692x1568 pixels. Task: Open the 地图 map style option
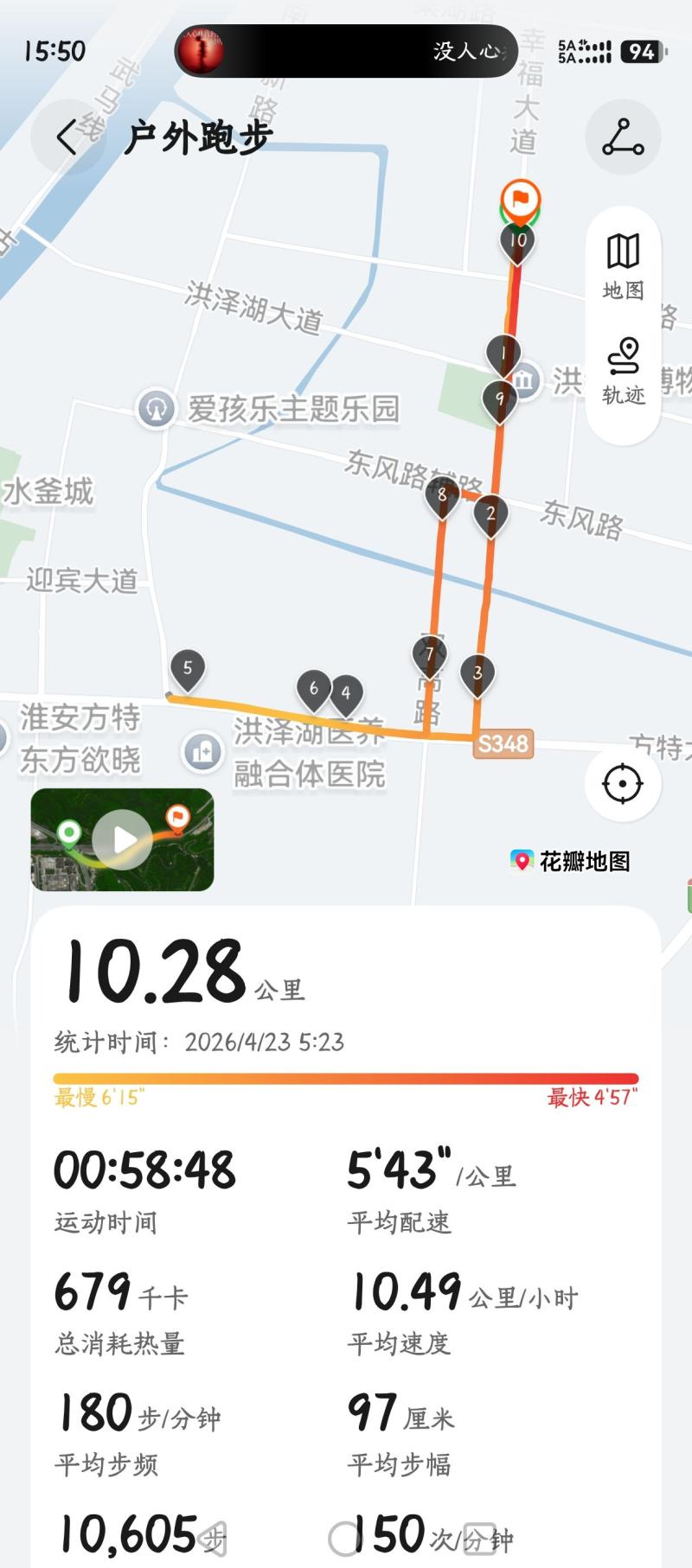click(623, 265)
